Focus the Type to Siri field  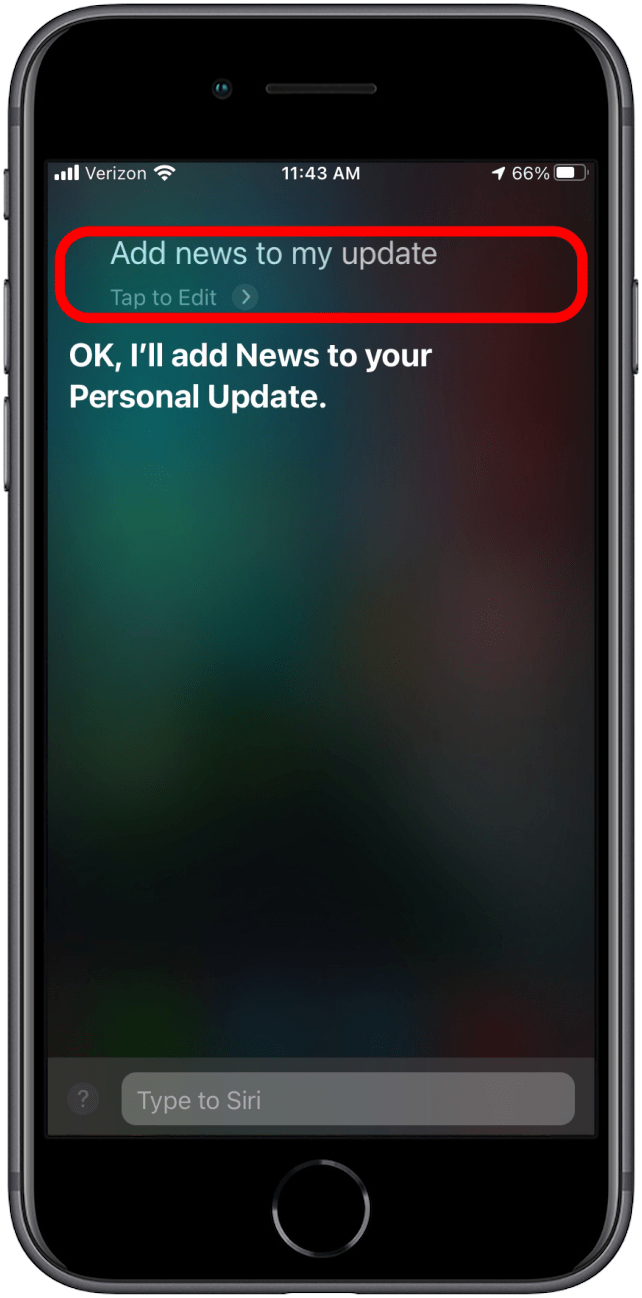(x=348, y=1100)
